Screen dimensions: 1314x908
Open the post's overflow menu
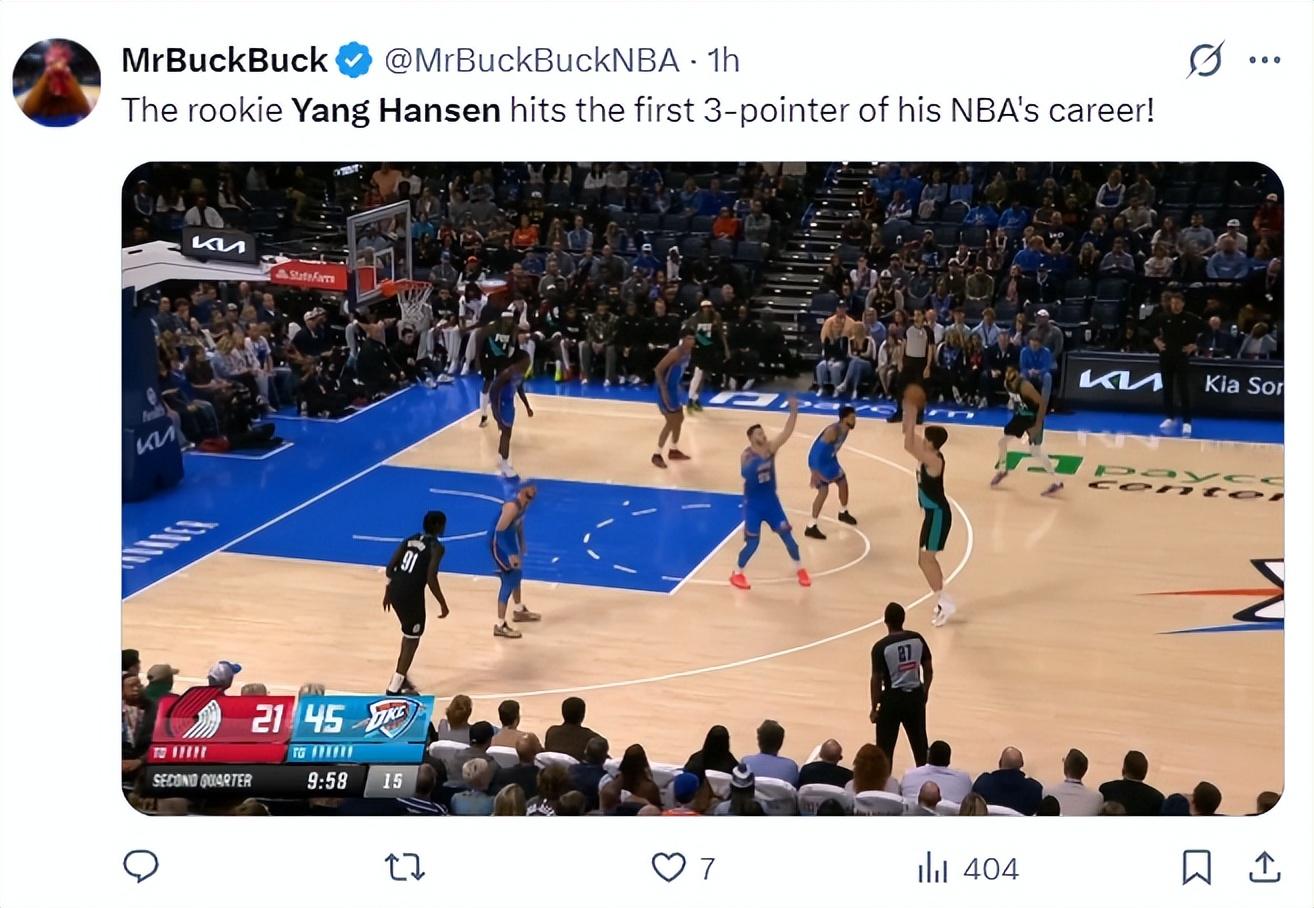click(x=1264, y=61)
